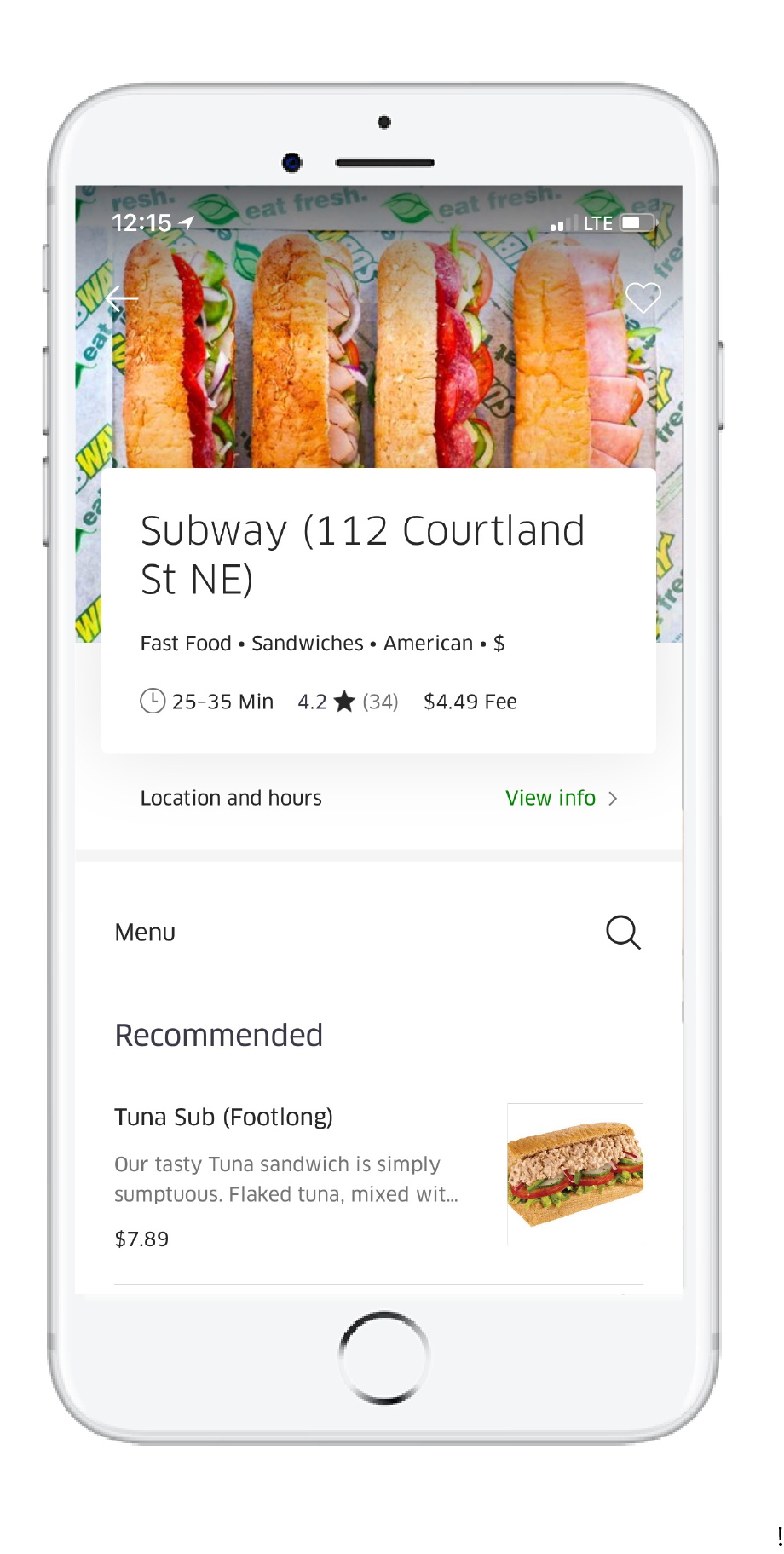Screen dimensions: 784x1554
Task: Tap the star icon beside the 4.2 rating
Action: coord(343,700)
